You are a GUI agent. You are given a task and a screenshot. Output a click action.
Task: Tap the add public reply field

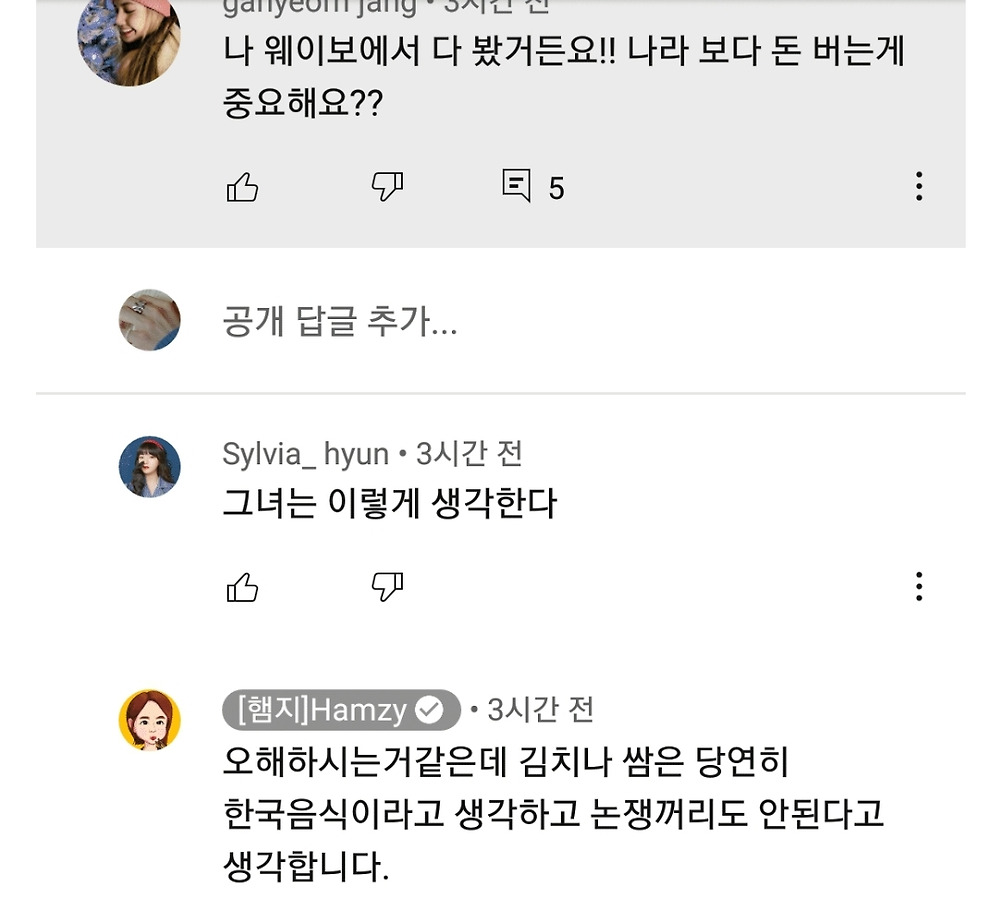[340, 322]
